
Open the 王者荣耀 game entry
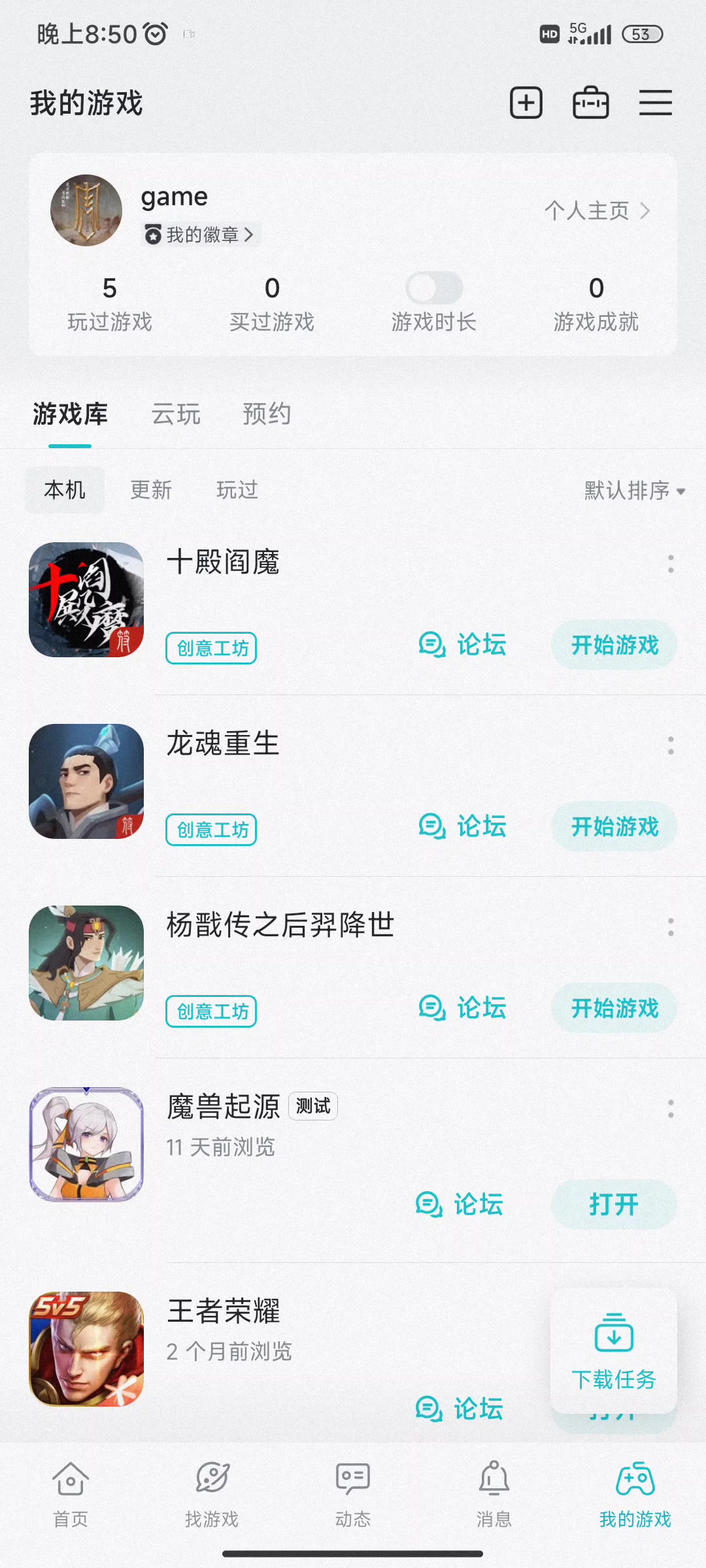tap(224, 1311)
